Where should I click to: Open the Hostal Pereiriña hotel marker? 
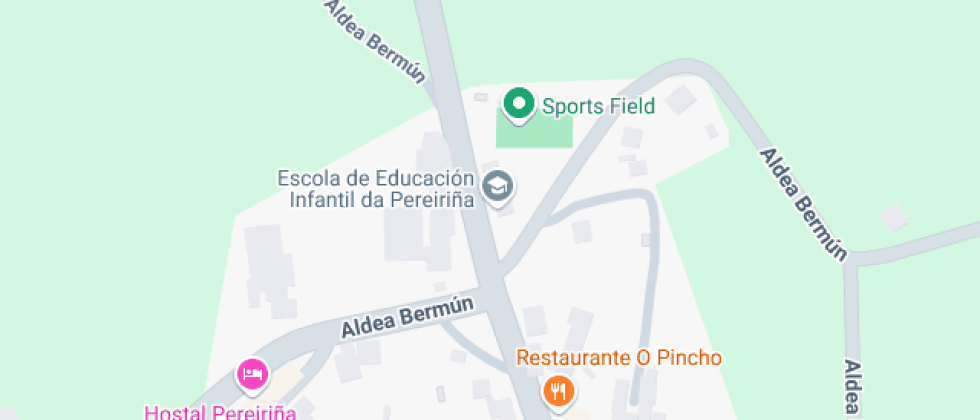tap(252, 375)
